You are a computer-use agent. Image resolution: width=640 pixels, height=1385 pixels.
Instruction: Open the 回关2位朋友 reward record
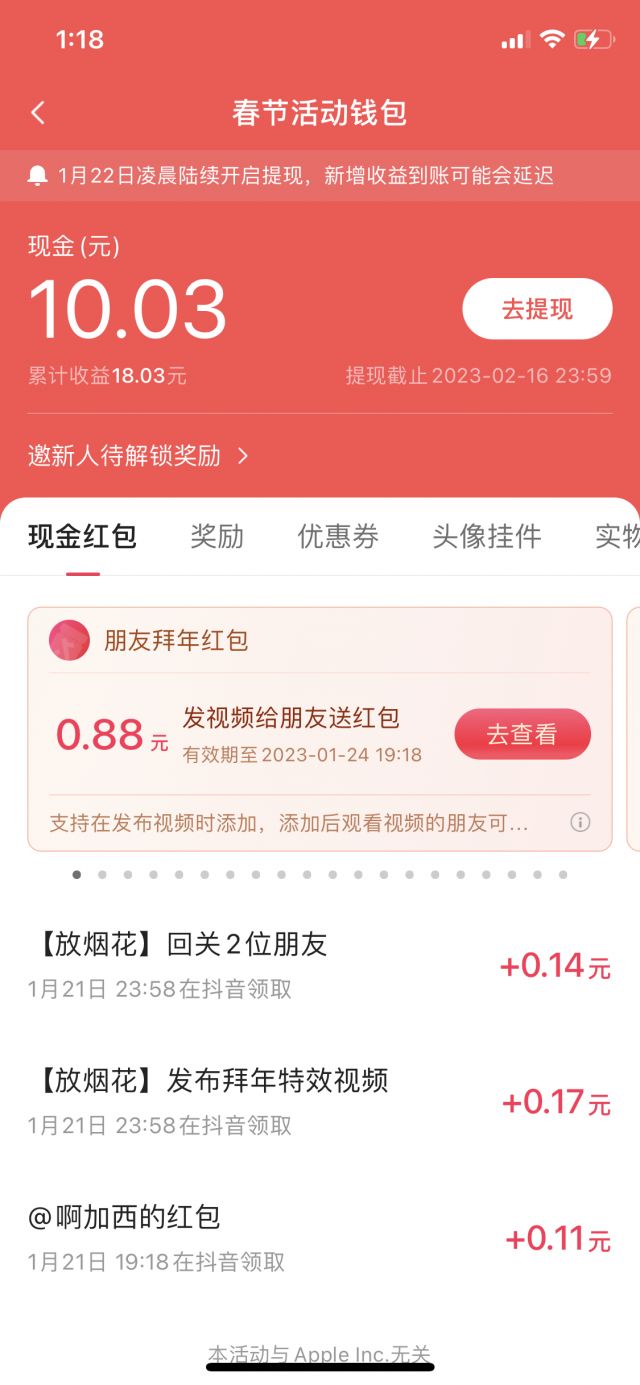320,965
